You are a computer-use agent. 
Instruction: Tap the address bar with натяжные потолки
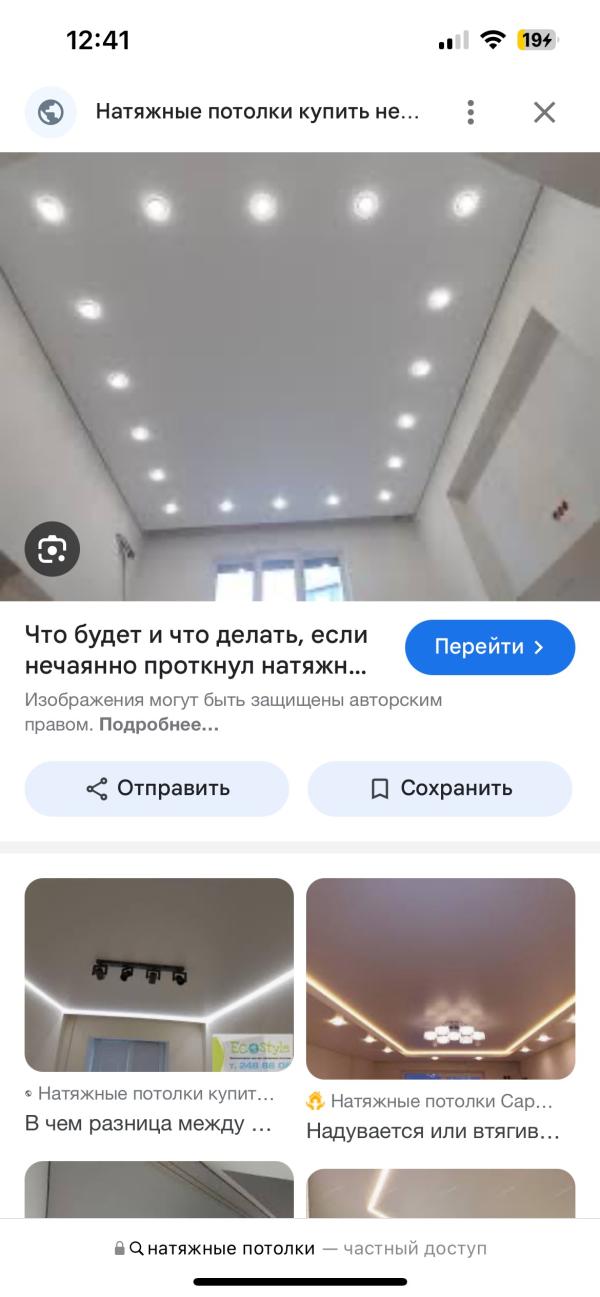click(x=300, y=1248)
